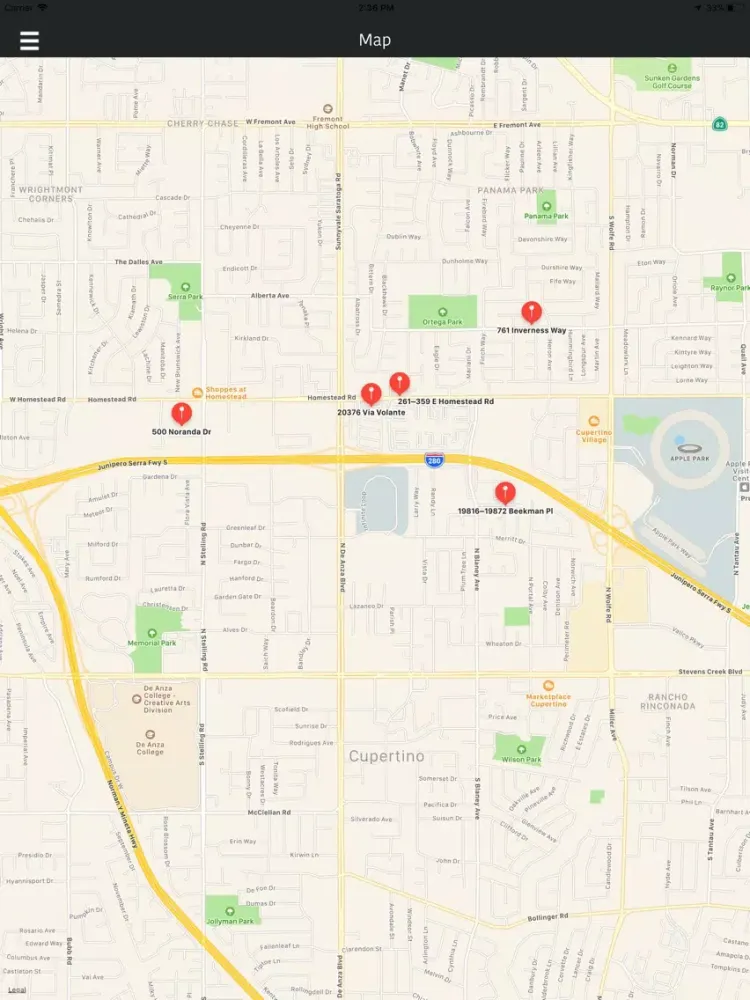The image size is (750, 1000).
Task: Tap the 20376 Via Volante pin
Action: [x=371, y=393]
